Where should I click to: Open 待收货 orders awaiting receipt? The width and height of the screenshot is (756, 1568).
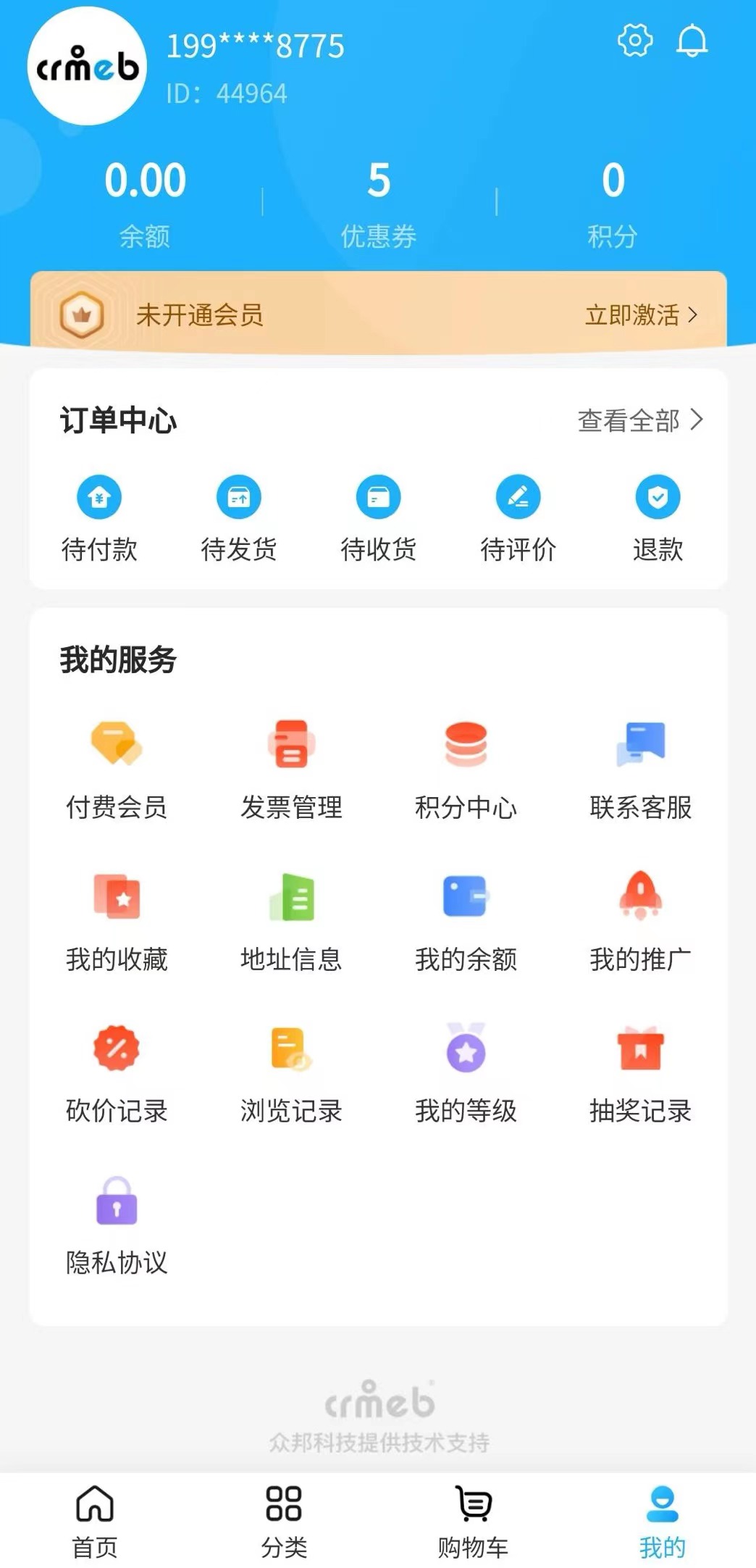(x=379, y=519)
